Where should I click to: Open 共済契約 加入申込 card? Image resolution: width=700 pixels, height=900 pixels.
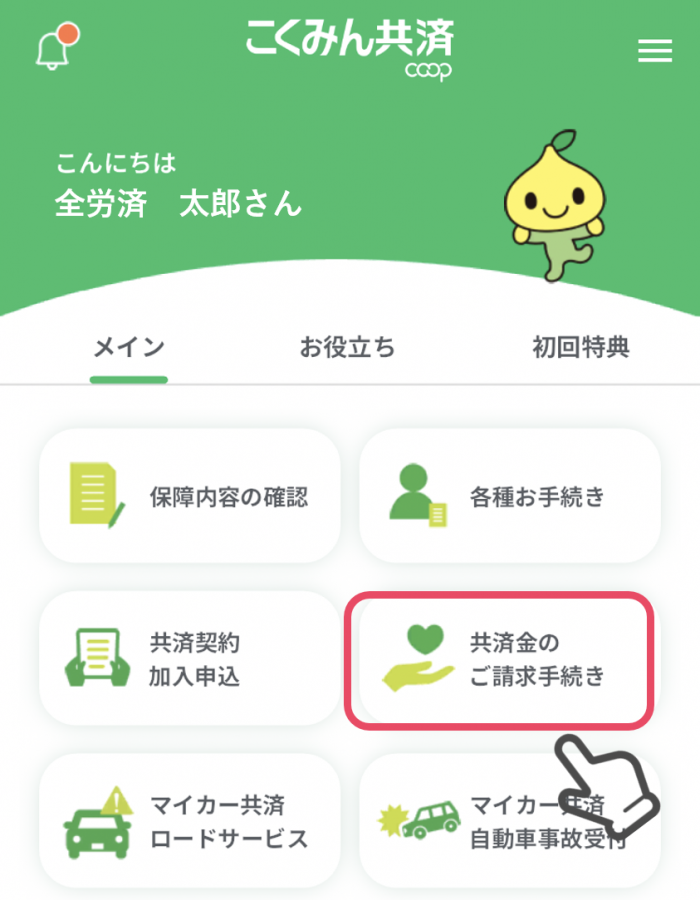click(x=190, y=659)
